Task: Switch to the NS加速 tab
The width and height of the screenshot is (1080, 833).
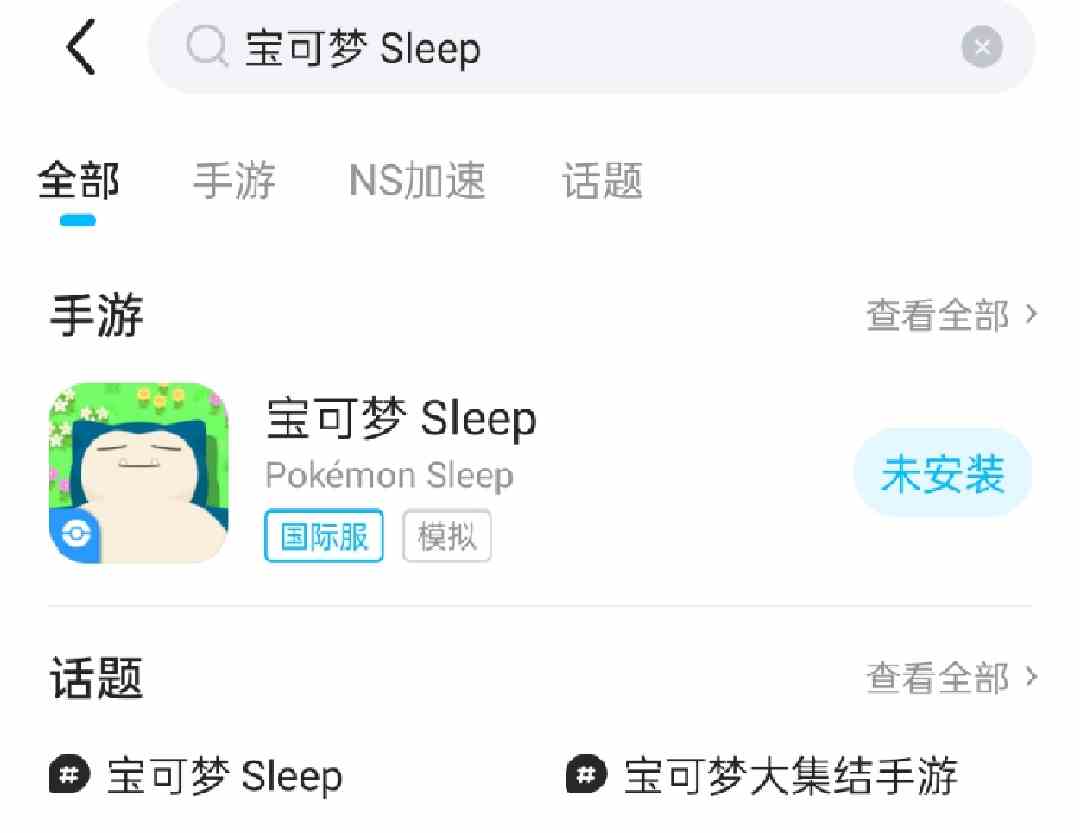Action: [417, 182]
